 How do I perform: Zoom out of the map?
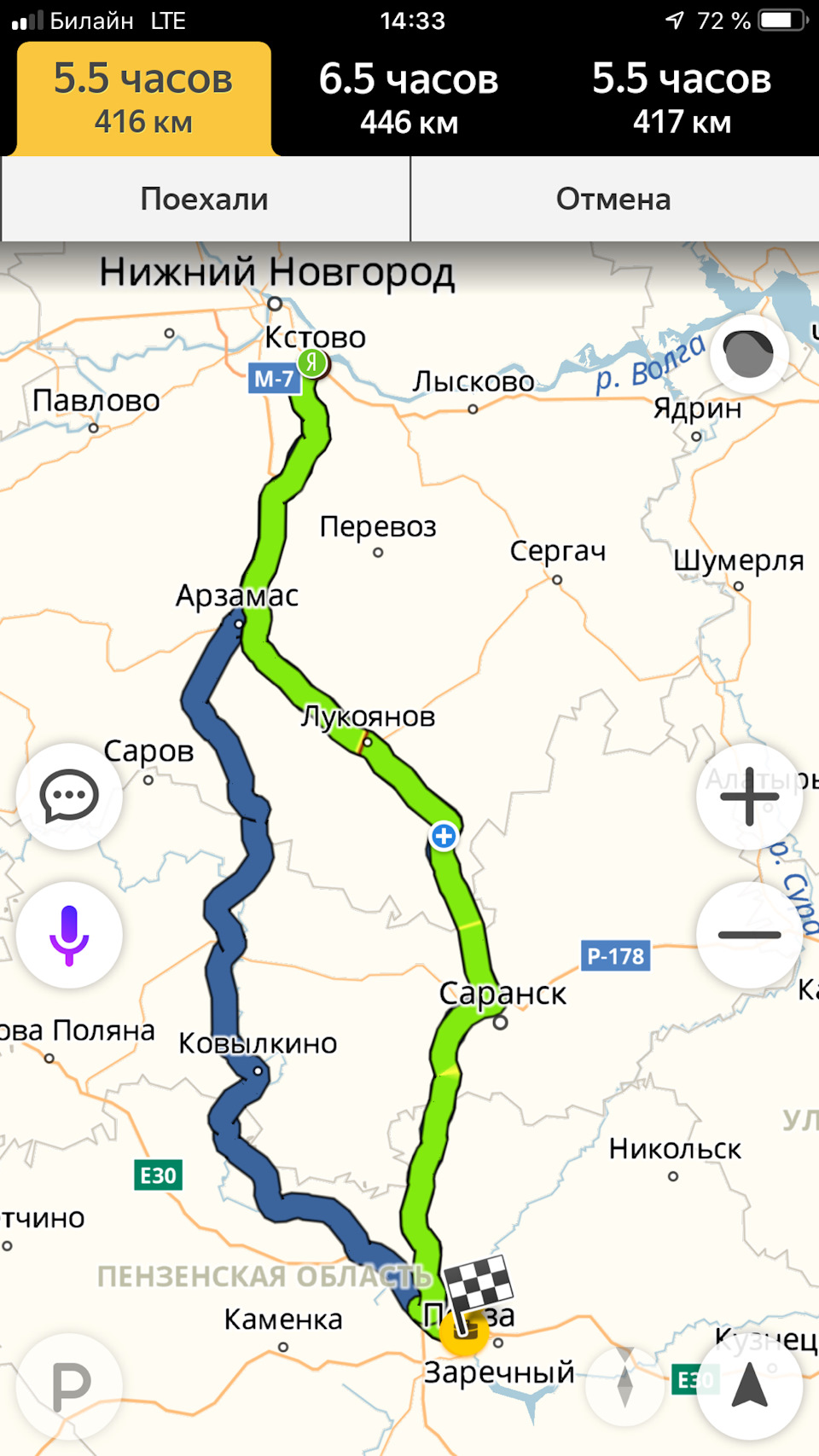click(x=749, y=935)
